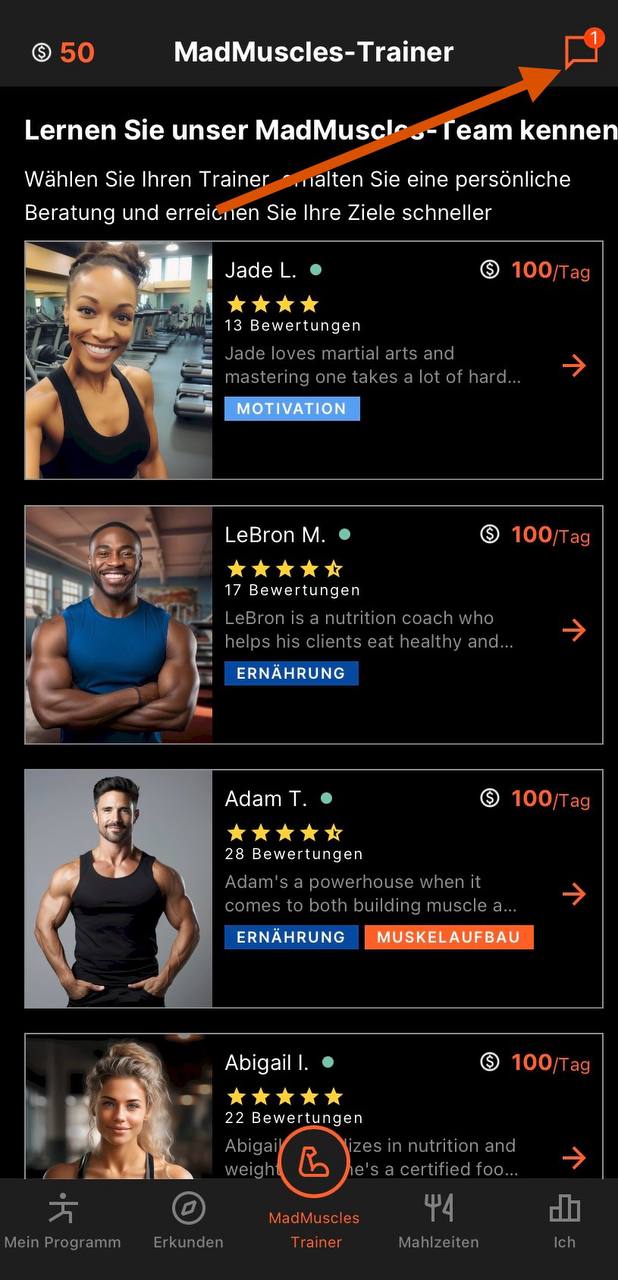Open the Ich profile tab
The width and height of the screenshot is (618, 1280).
click(564, 1222)
